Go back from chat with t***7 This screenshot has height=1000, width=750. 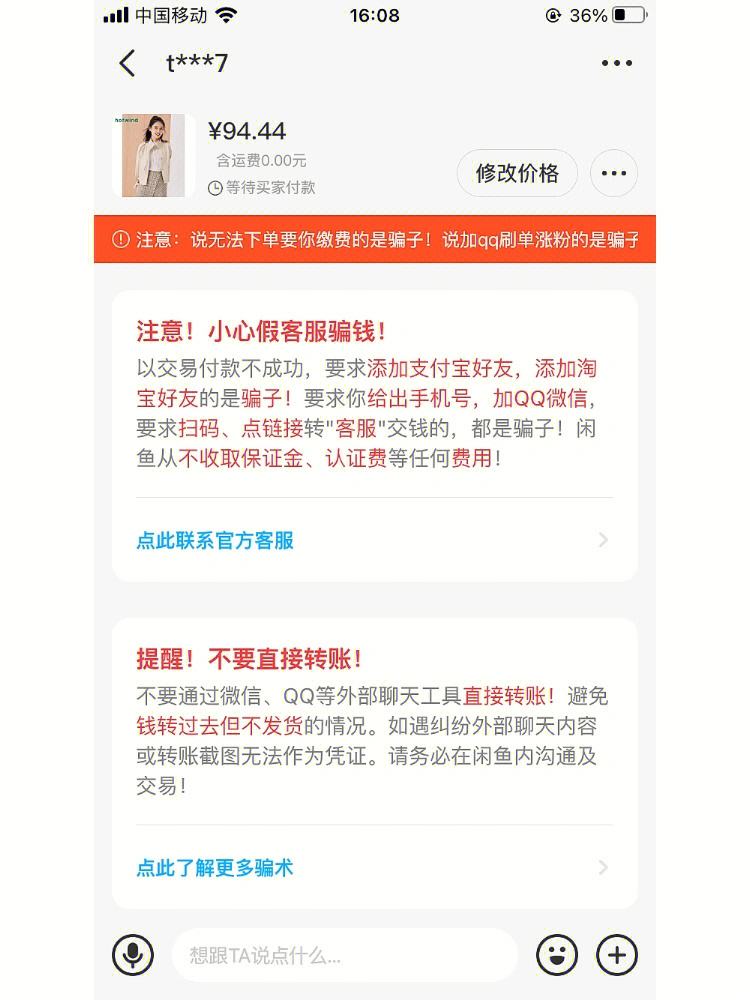[127, 63]
